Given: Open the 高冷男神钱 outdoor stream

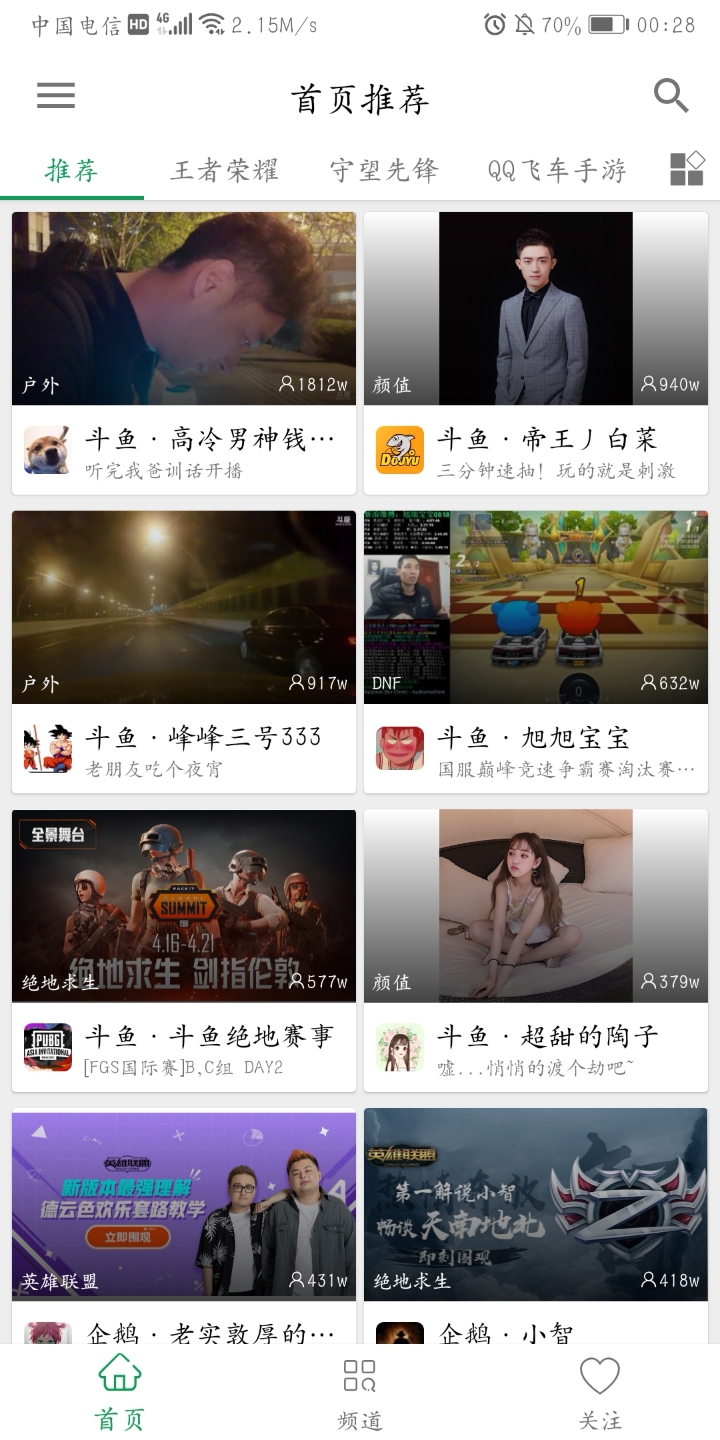Looking at the screenshot, I should (x=184, y=353).
